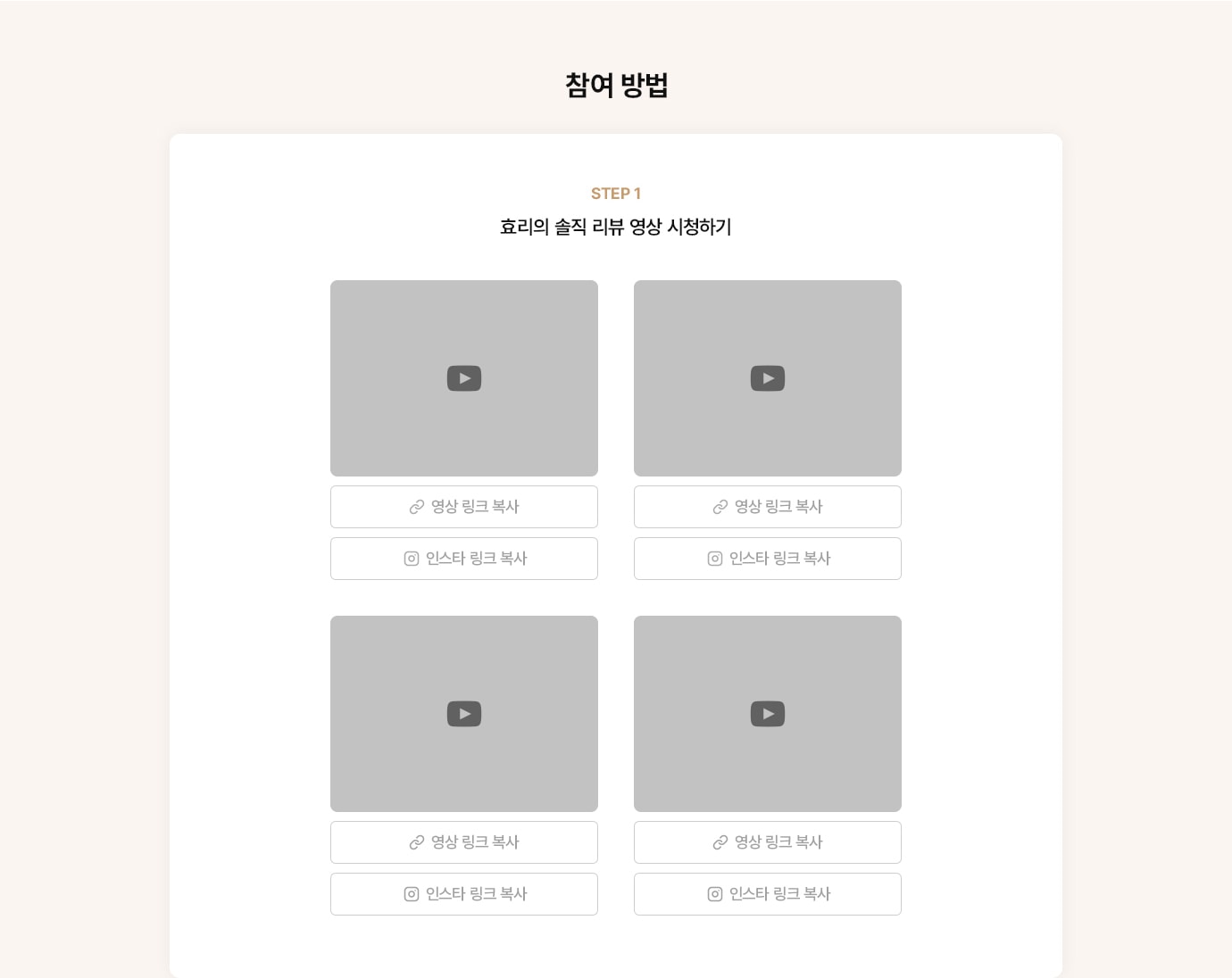Viewport: 1232px width, 978px height.
Task: Play the first review video
Action: (464, 378)
